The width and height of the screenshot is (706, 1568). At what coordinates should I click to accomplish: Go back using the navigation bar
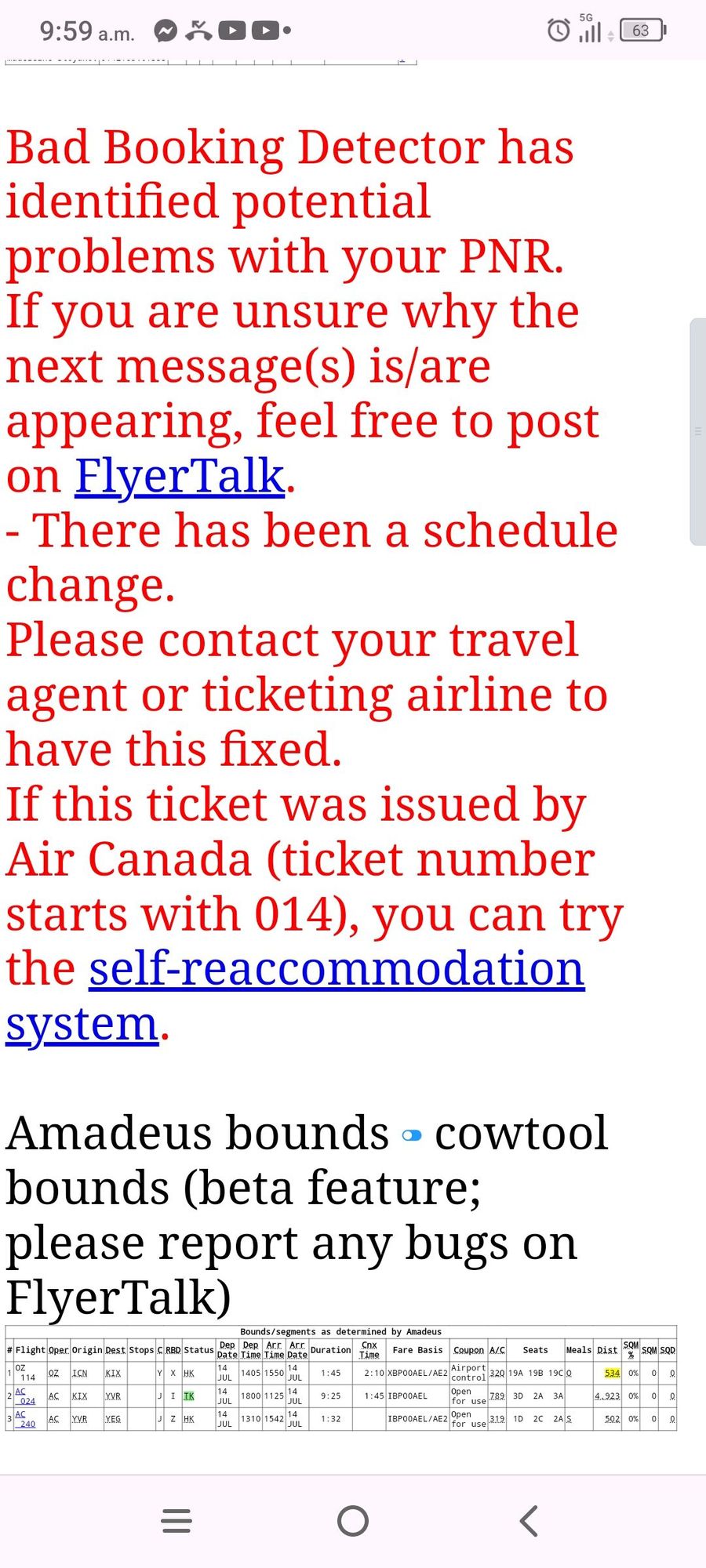click(529, 1520)
